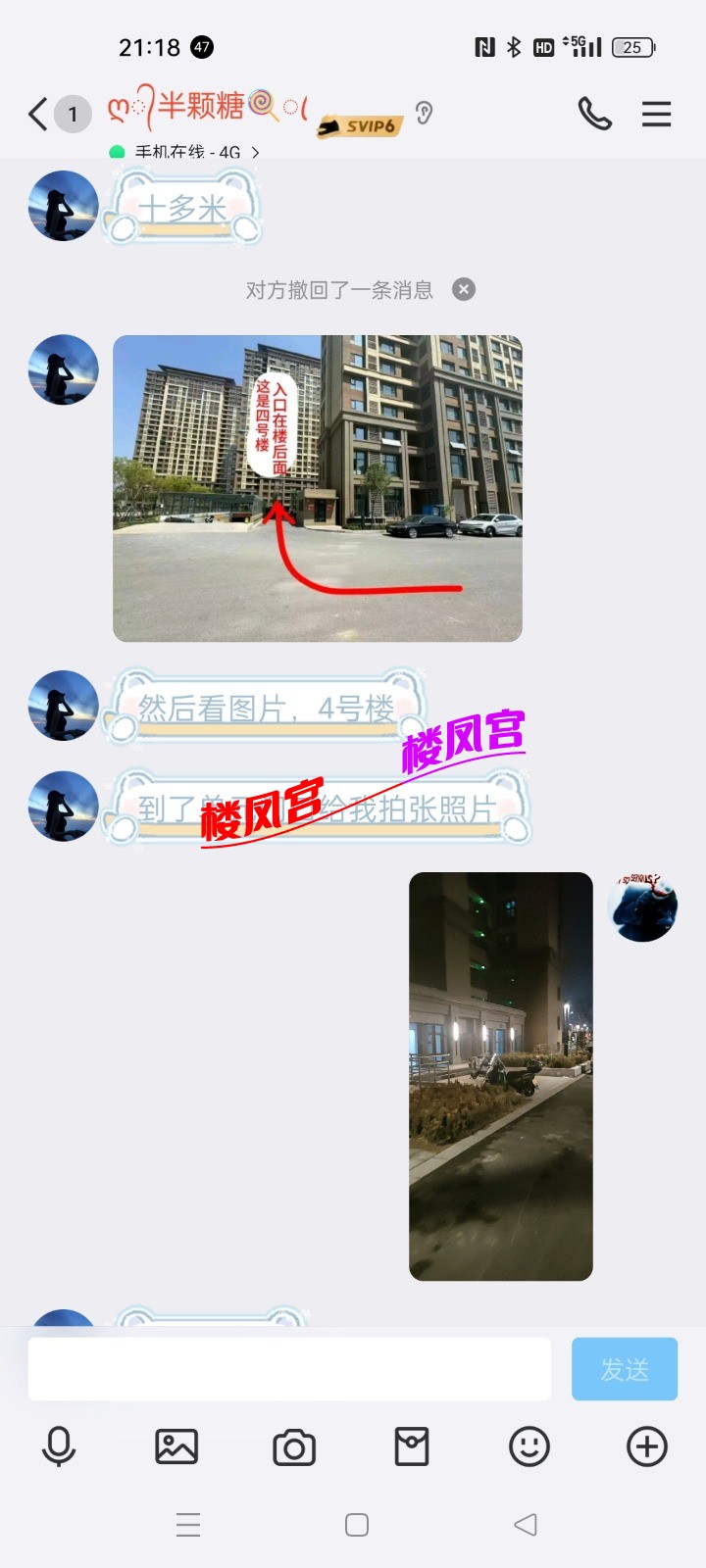Open the camera to take a photo

(294, 1447)
